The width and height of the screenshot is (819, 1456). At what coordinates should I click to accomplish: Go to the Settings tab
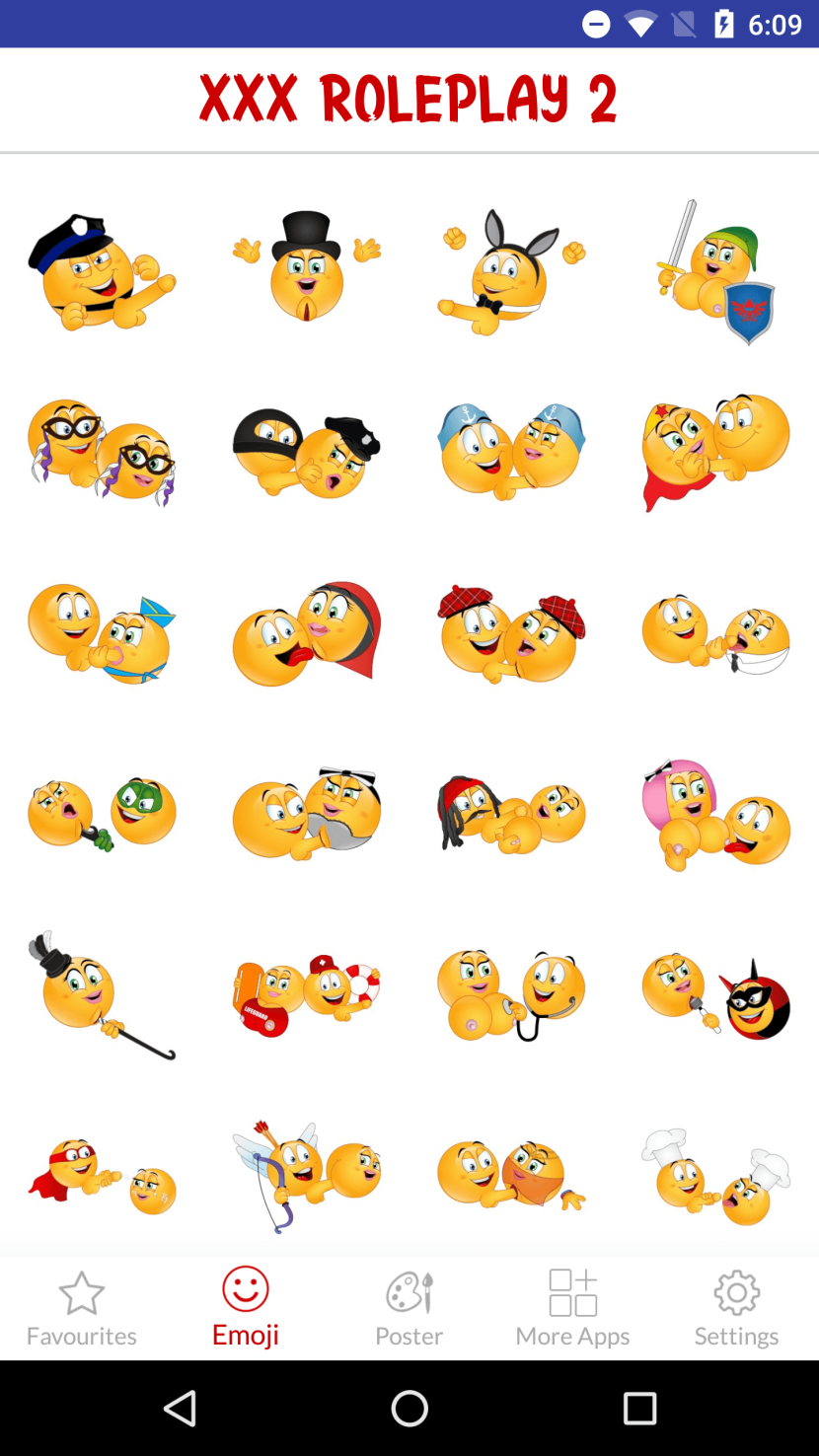pos(736,1308)
